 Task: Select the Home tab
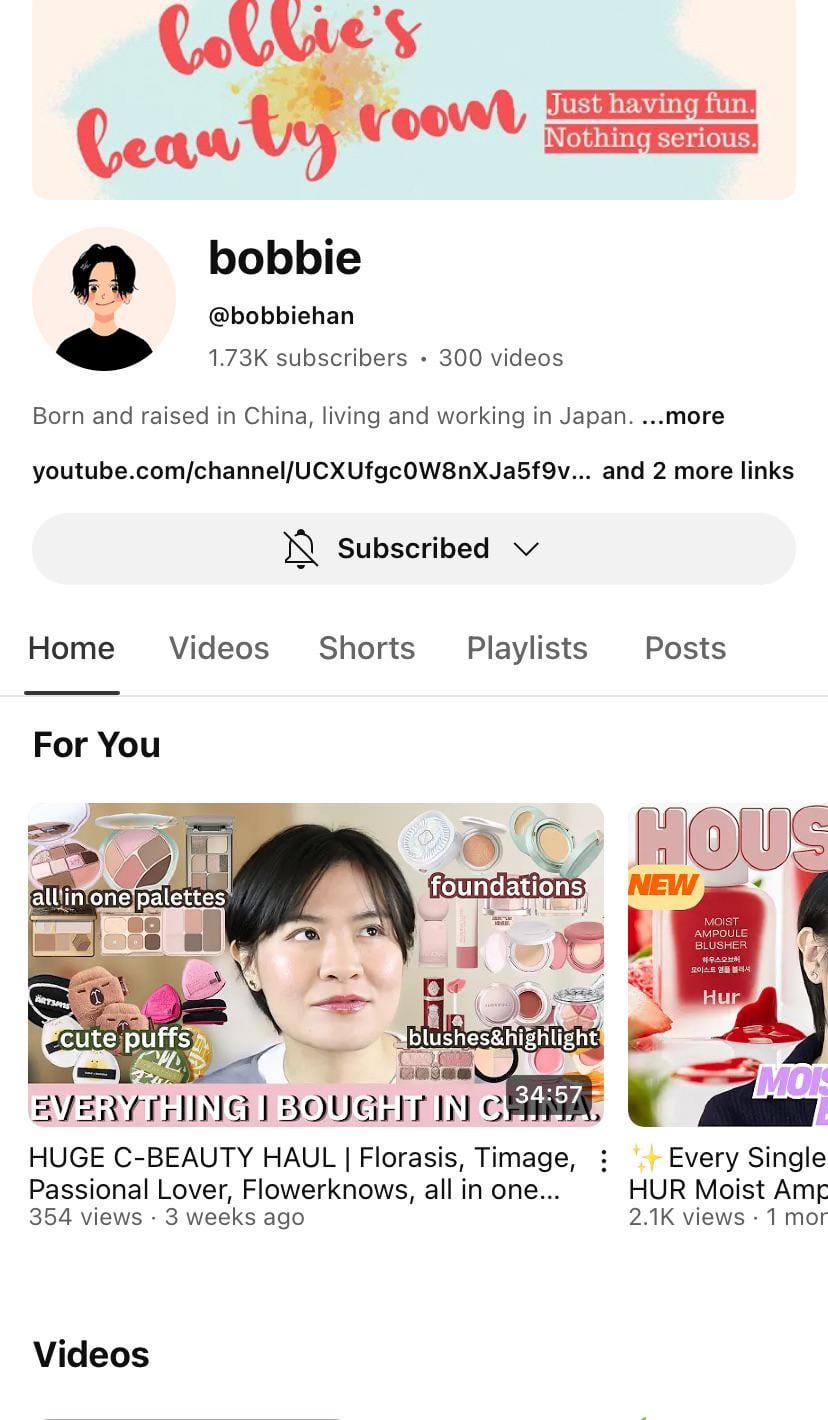71,648
